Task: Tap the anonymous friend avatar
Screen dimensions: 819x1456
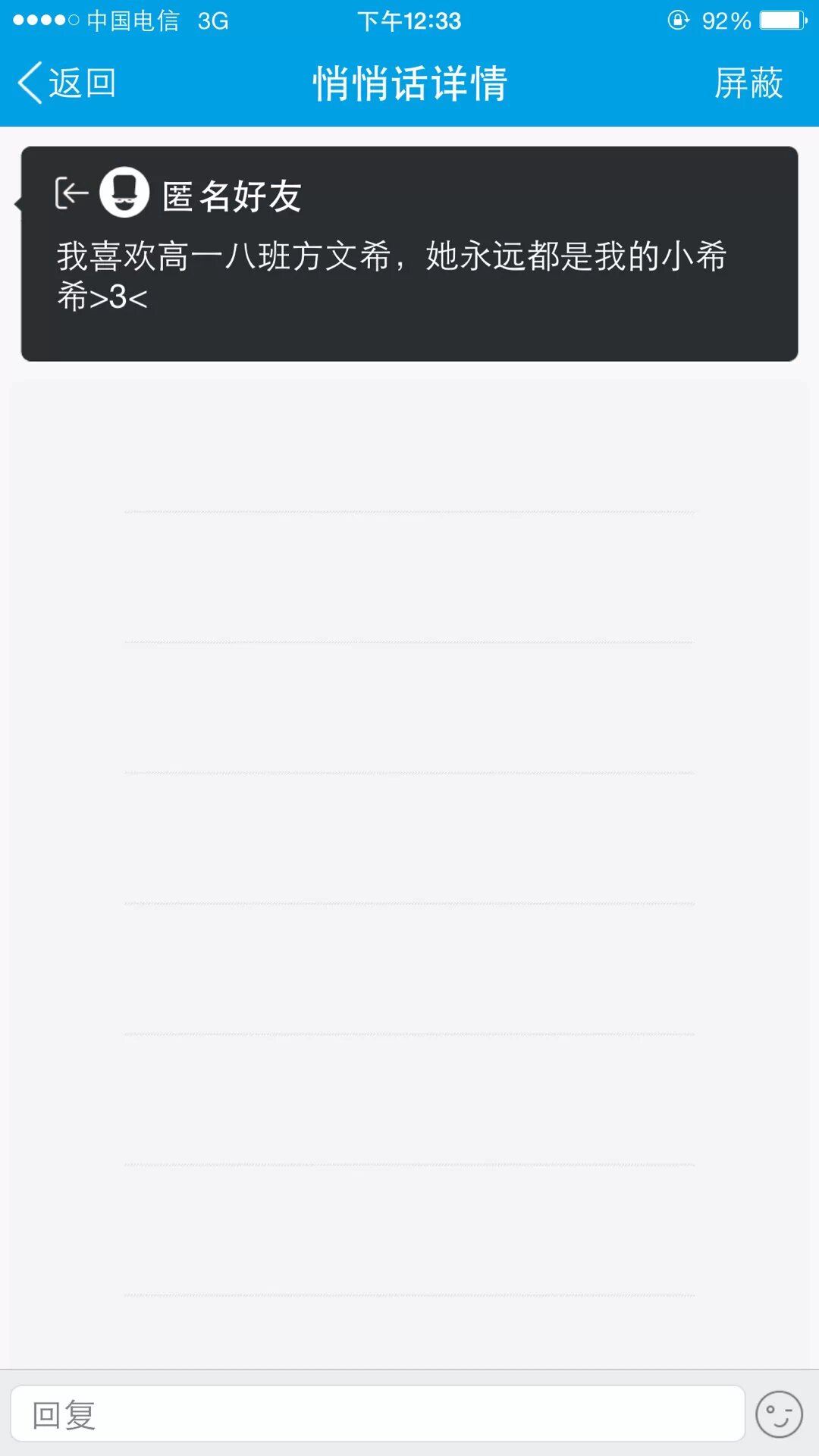Action: [x=124, y=193]
